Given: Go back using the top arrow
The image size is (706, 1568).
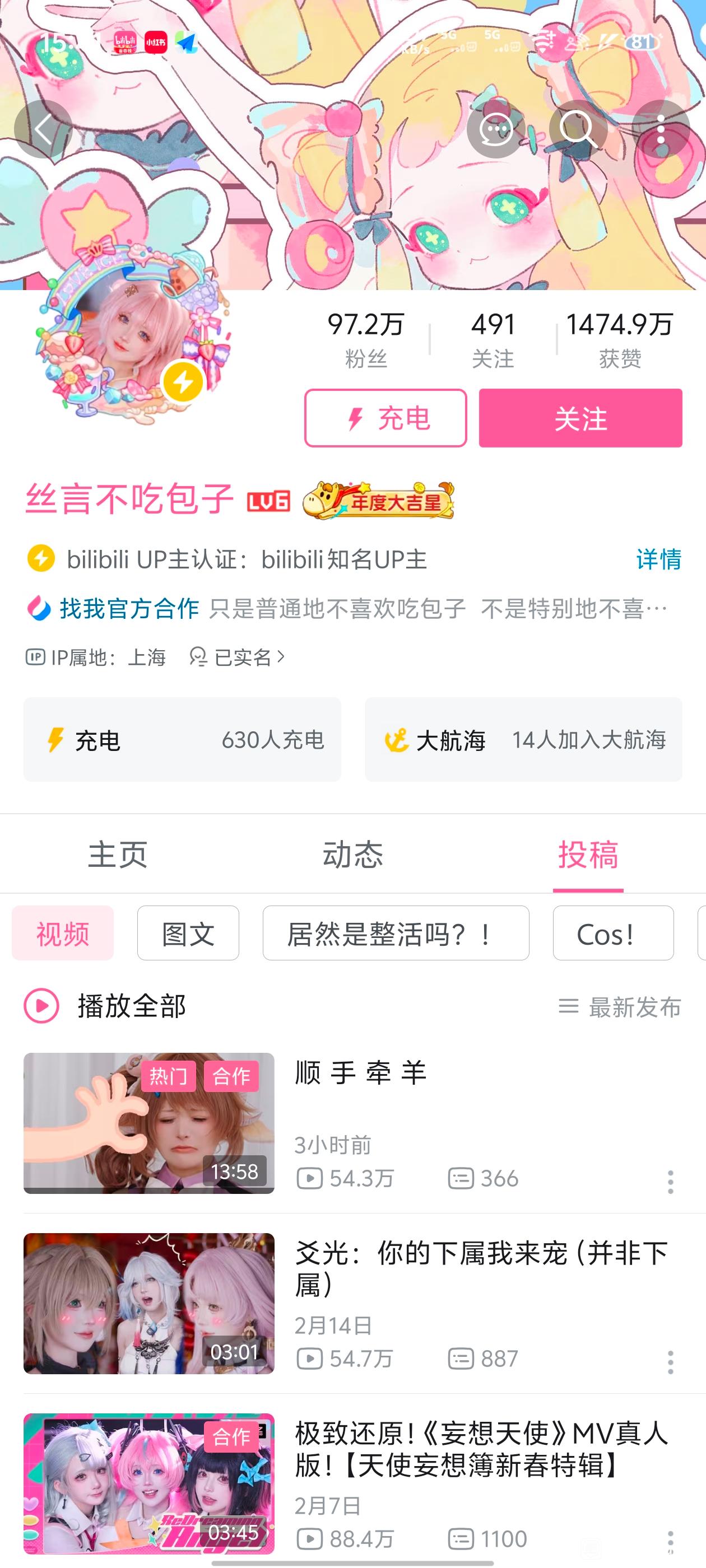Looking at the screenshot, I should [x=43, y=129].
